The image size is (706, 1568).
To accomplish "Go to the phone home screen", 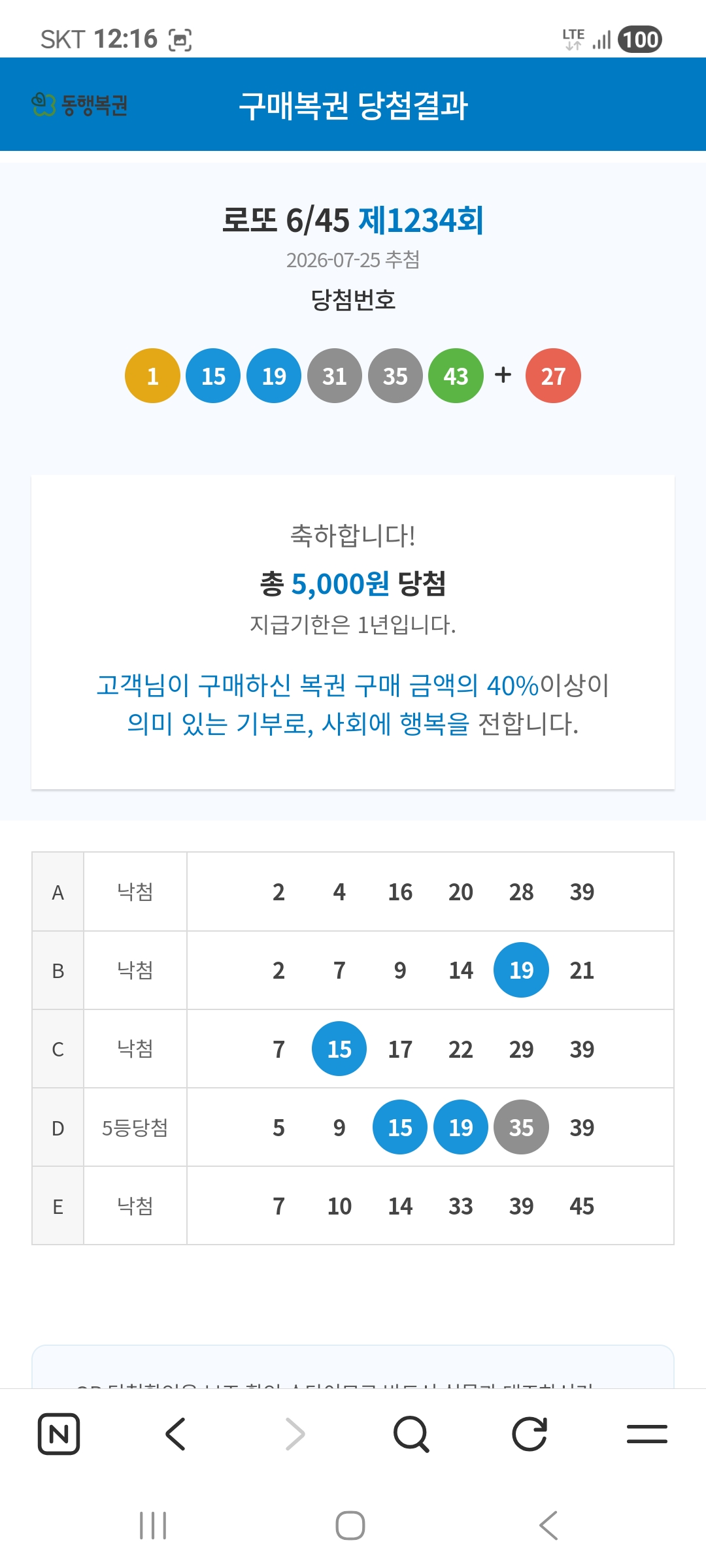I will point(350,1526).
